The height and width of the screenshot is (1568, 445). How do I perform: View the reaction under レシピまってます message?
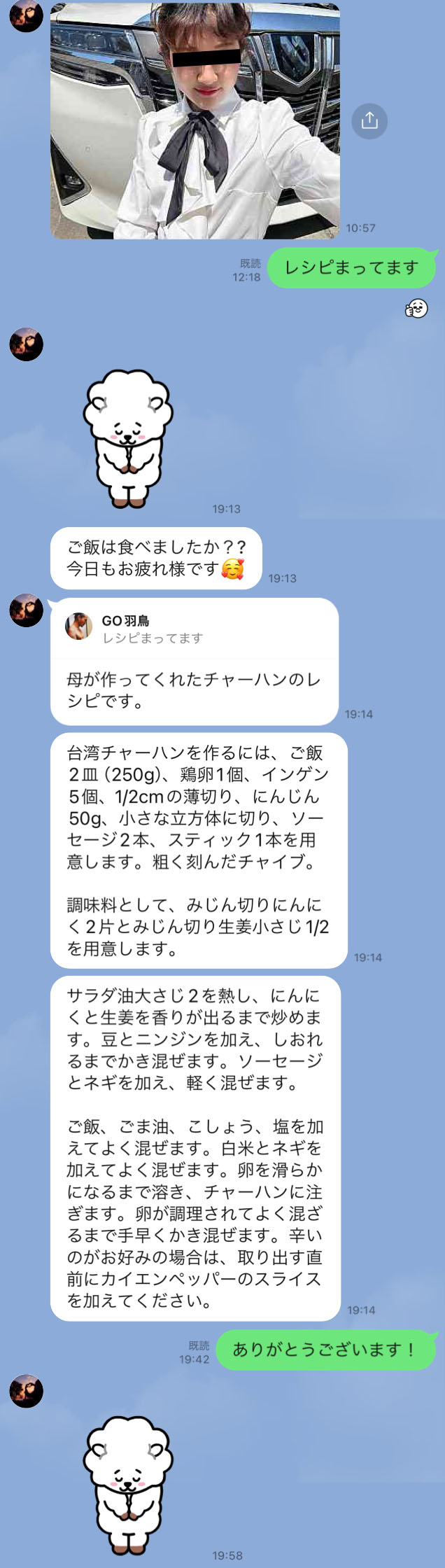416,309
